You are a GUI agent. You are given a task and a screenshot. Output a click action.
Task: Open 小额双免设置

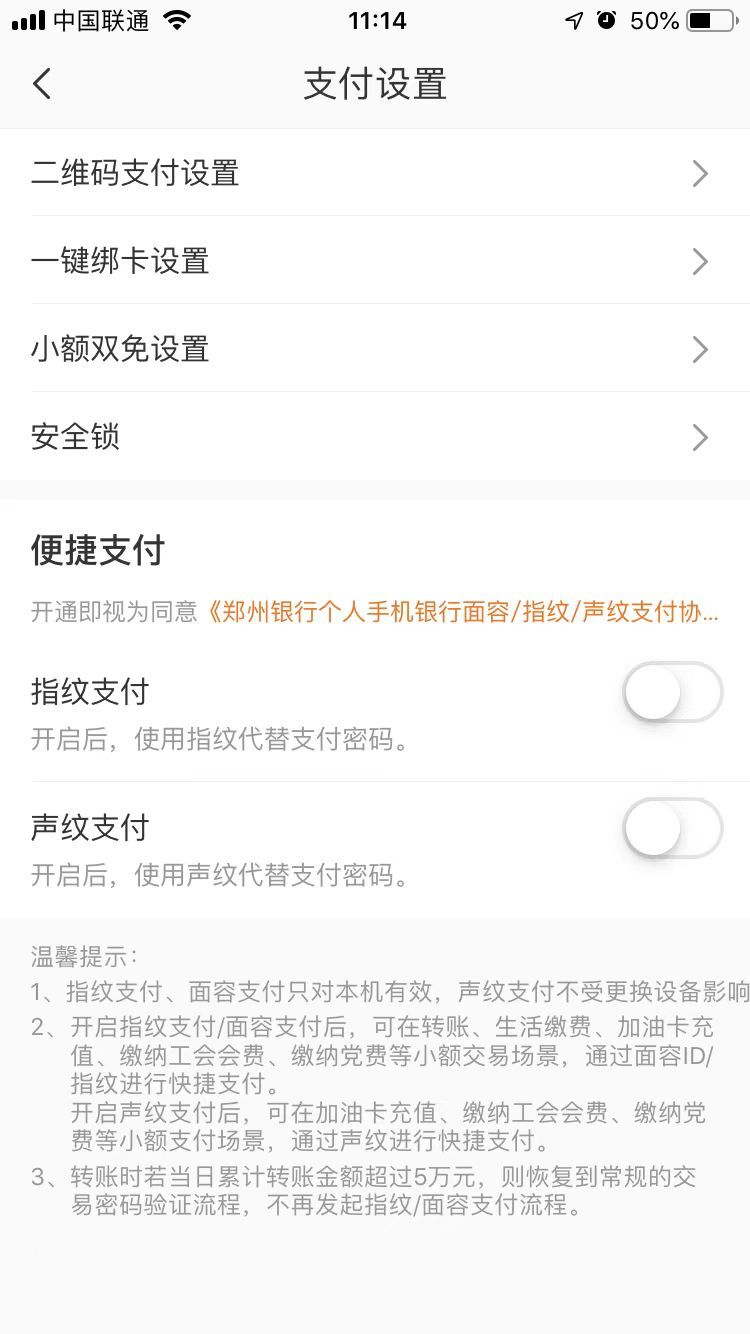[375, 349]
